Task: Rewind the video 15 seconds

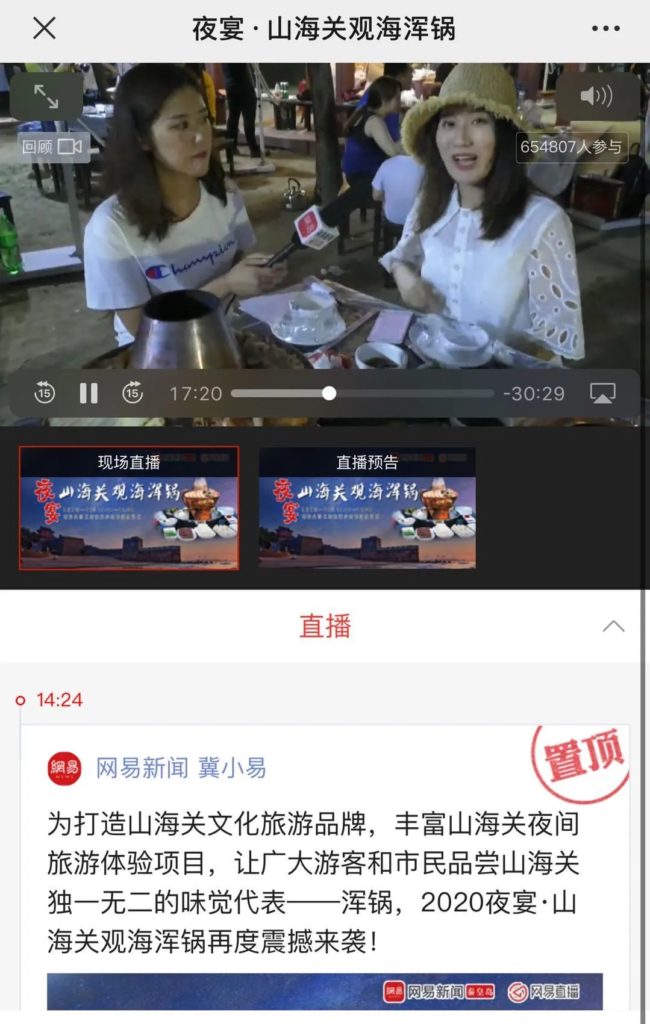Action: (x=44, y=393)
